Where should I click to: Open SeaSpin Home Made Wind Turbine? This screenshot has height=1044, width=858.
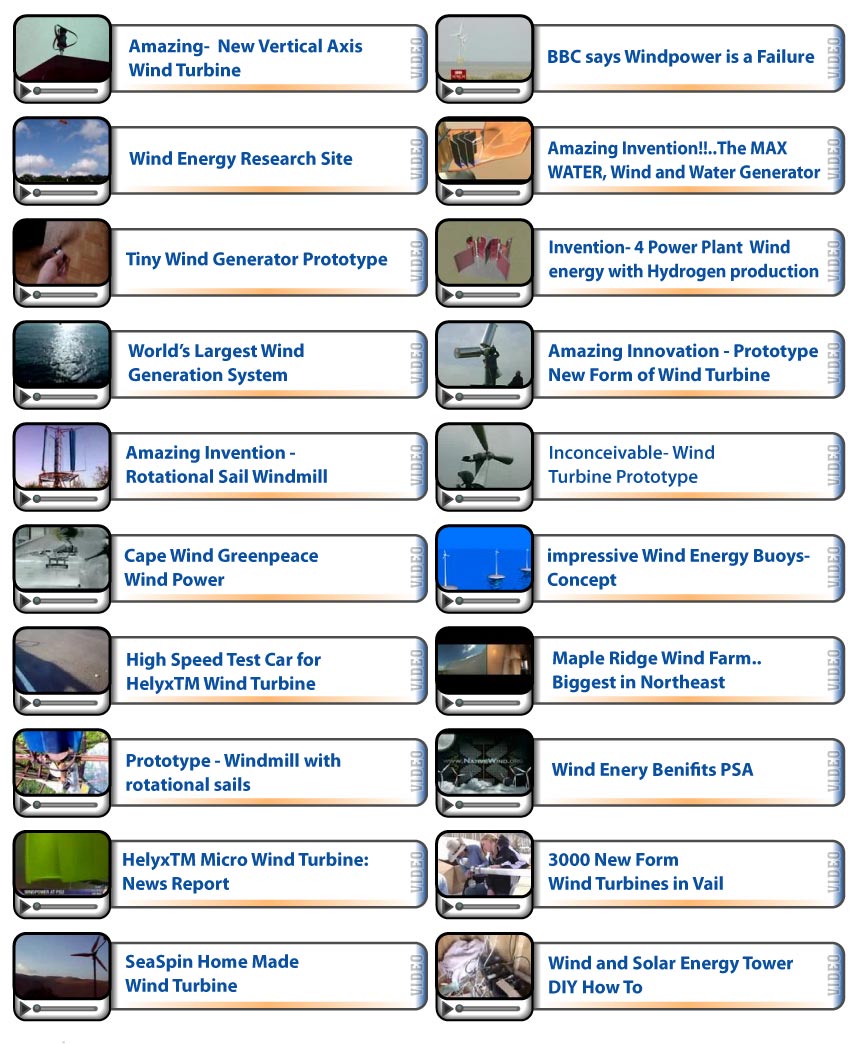[211, 973]
